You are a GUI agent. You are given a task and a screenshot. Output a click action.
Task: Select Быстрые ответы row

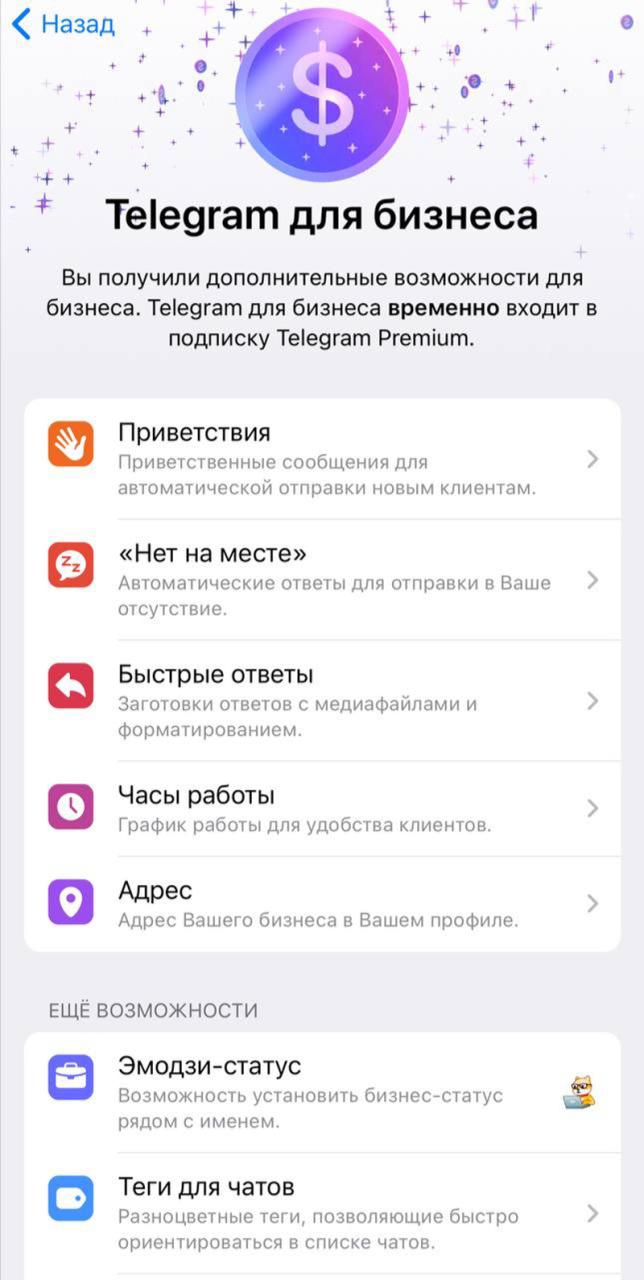point(322,701)
